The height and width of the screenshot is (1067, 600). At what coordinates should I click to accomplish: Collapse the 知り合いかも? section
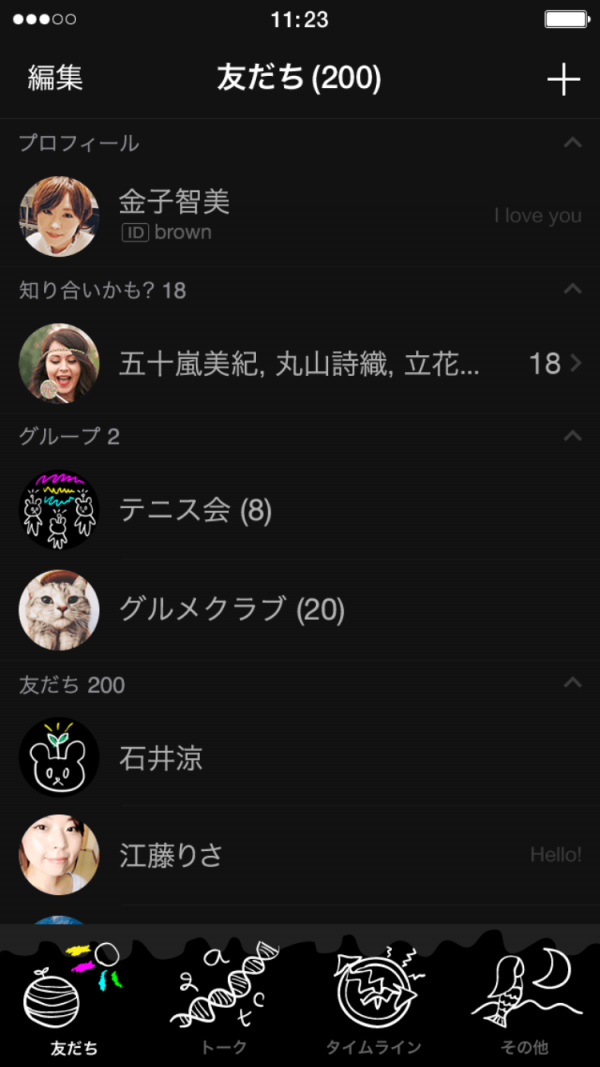[x=572, y=290]
